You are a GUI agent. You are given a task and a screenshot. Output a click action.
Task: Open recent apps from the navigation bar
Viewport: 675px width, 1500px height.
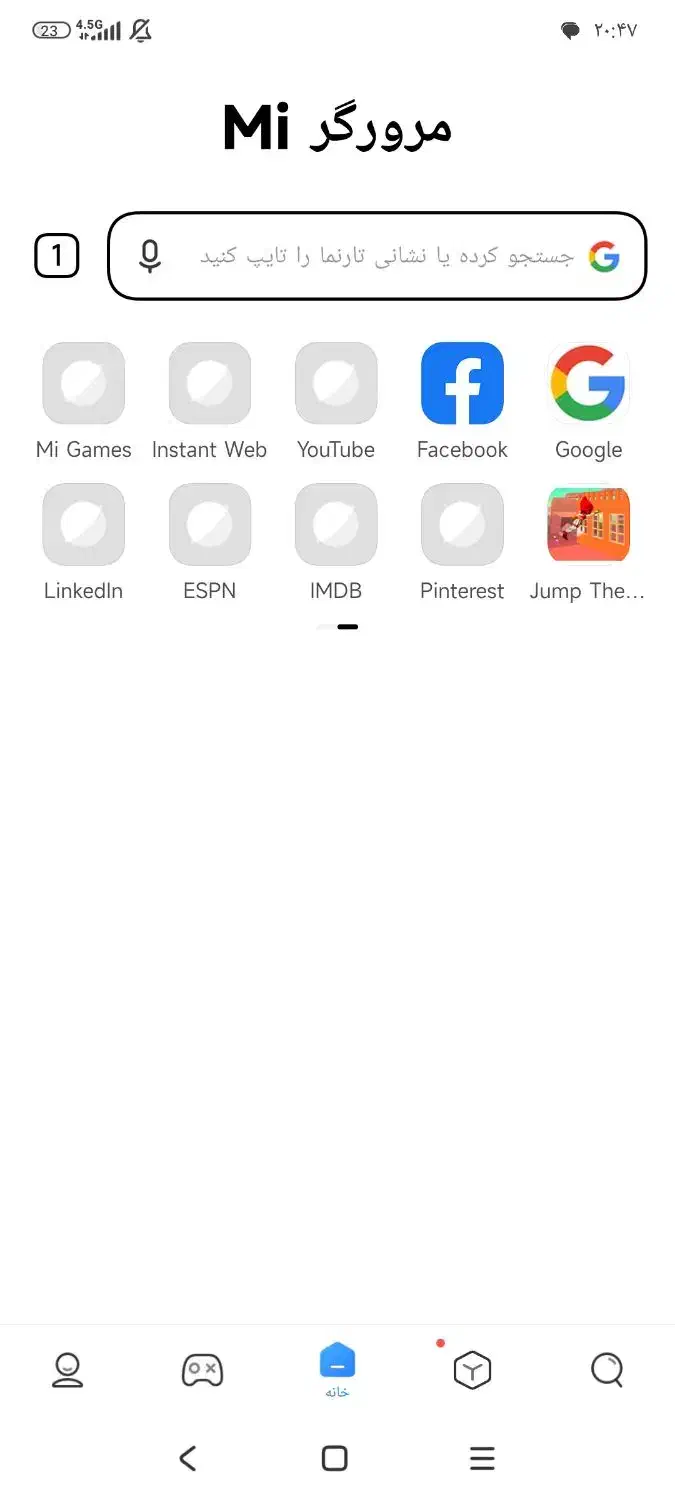[x=482, y=1458]
